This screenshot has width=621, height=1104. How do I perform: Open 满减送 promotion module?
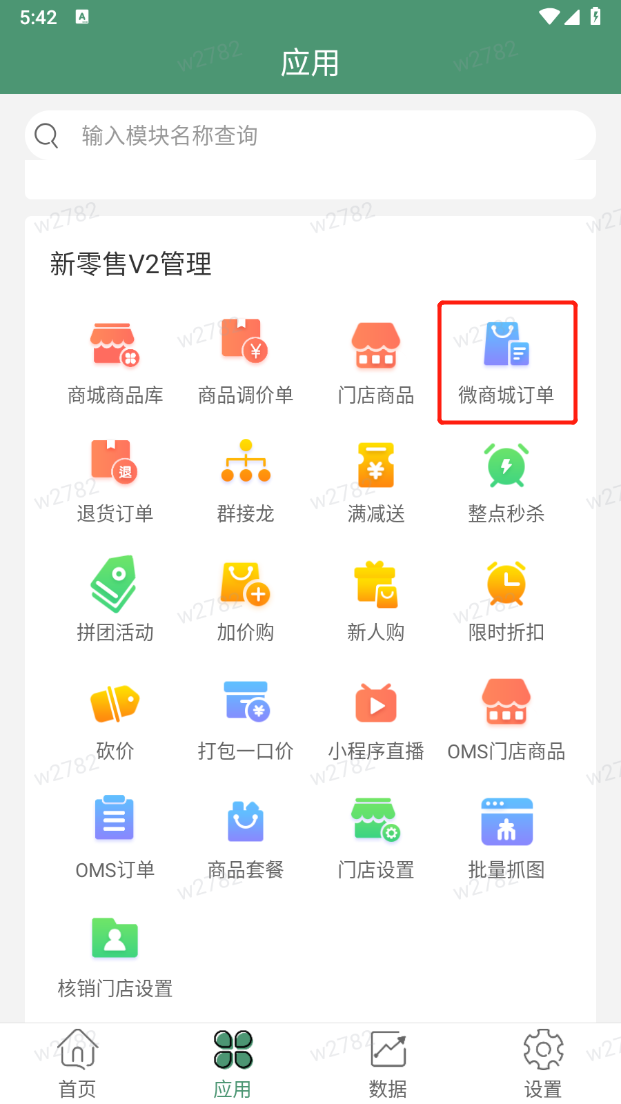tap(375, 481)
